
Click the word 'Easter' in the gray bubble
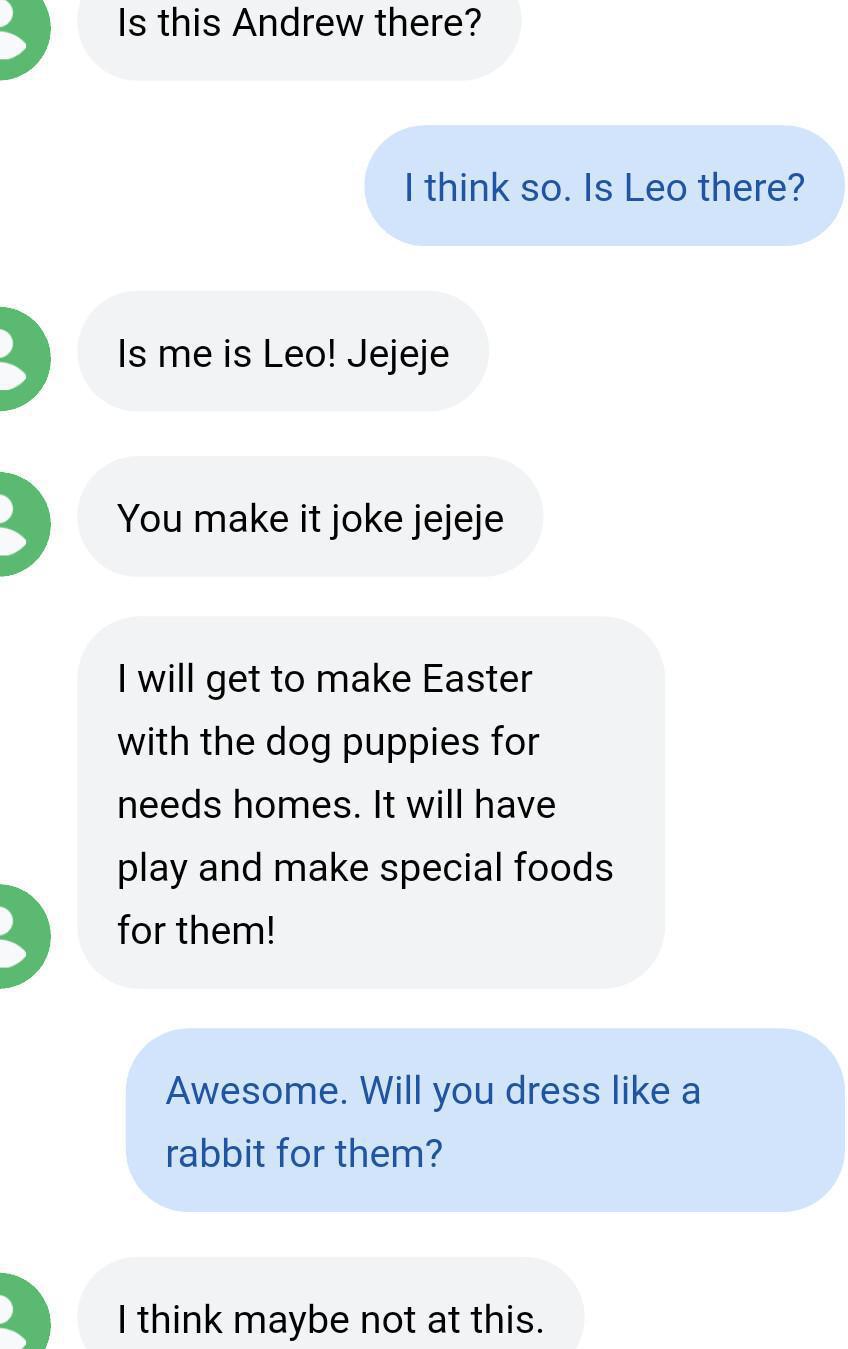pos(480,677)
